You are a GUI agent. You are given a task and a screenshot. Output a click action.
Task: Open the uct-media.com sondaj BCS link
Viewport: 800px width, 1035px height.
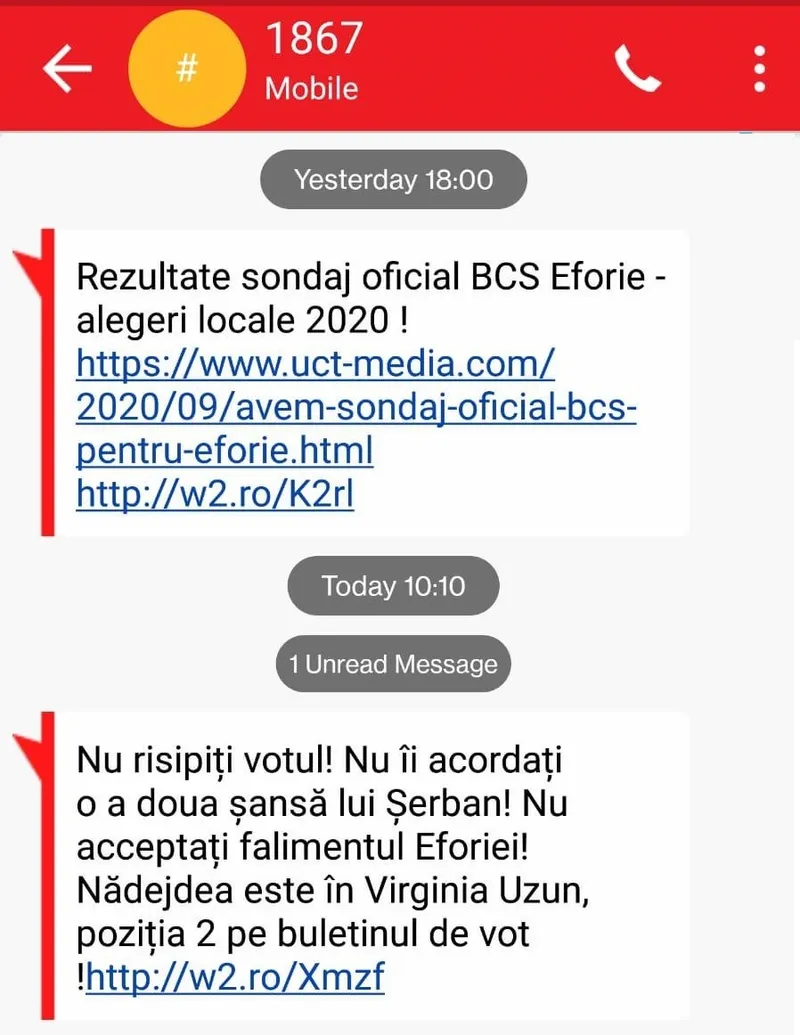point(356,409)
